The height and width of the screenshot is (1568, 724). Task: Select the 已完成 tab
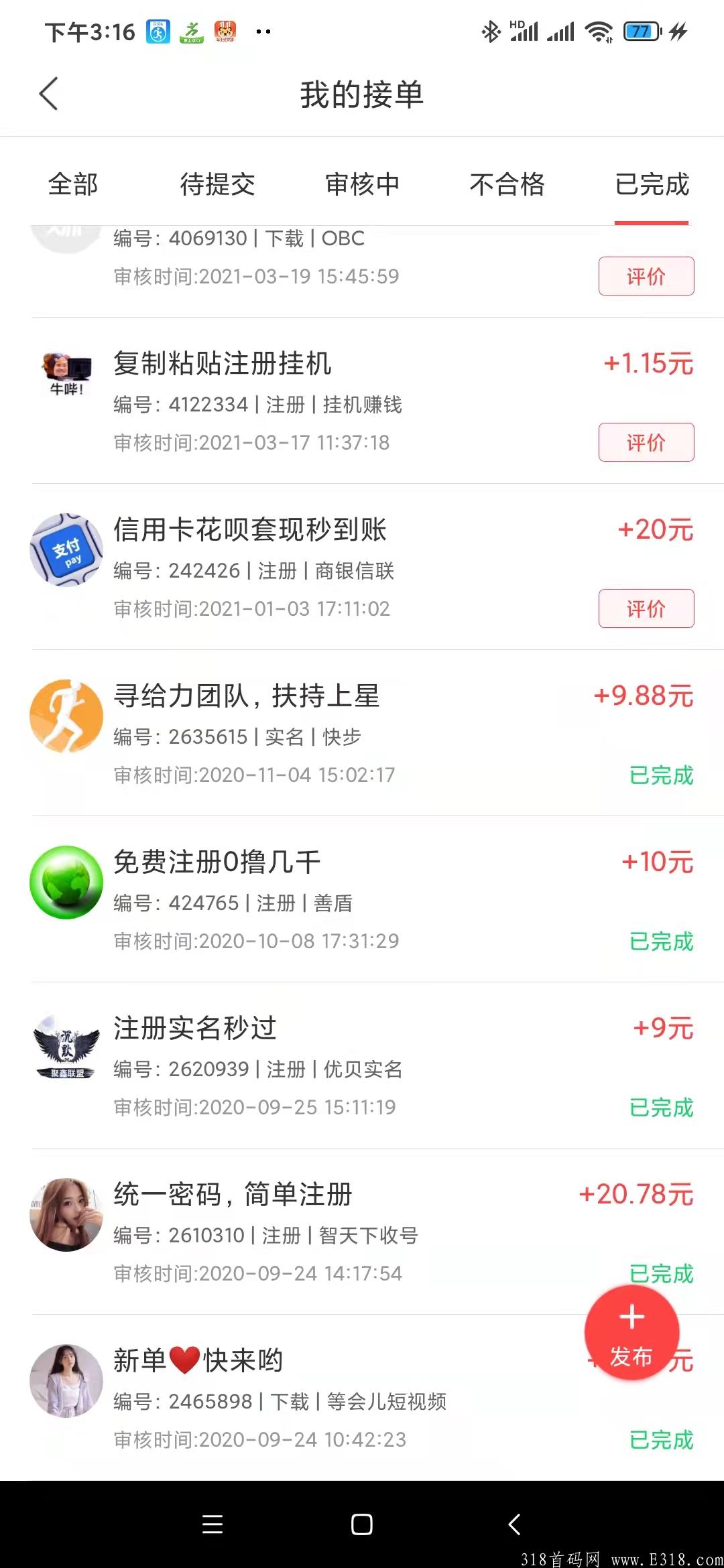point(652,184)
